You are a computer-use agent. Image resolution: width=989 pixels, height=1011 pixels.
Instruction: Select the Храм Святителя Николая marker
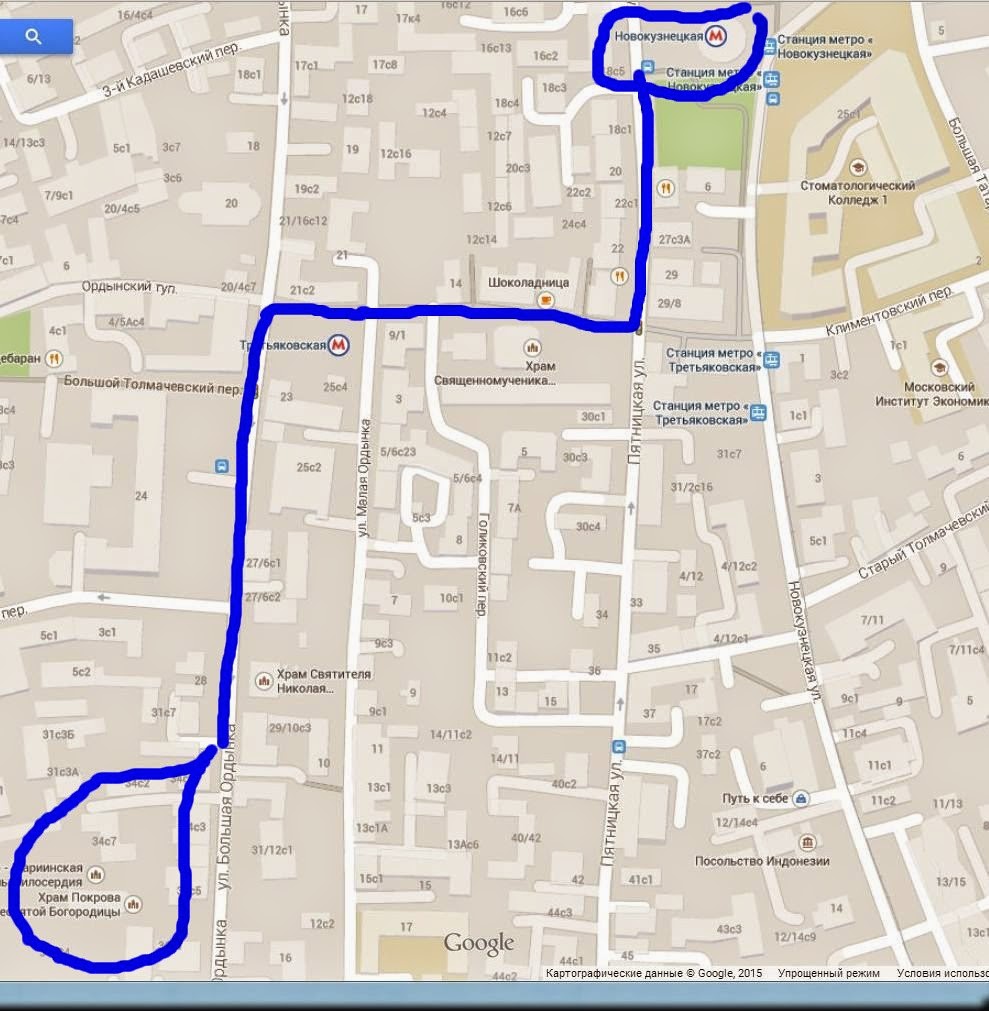[264, 680]
